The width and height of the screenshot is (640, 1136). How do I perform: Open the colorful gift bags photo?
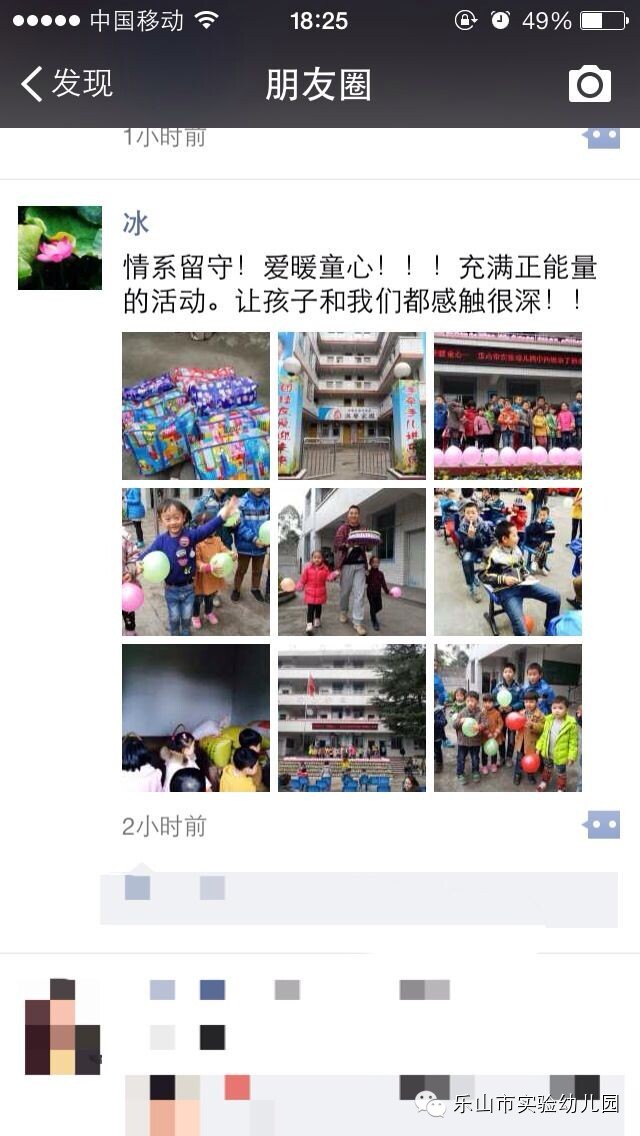tap(196, 406)
